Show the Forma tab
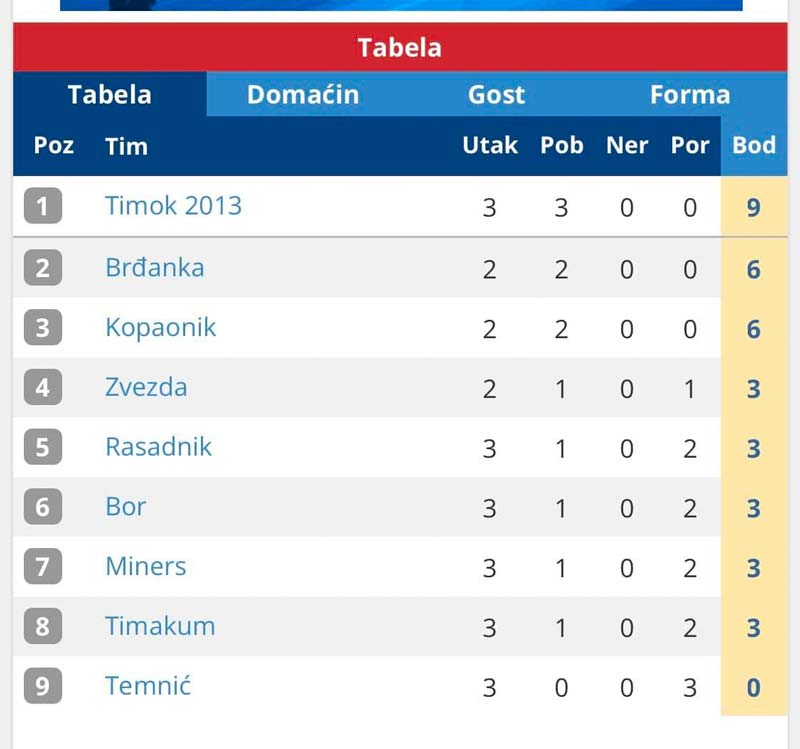Screen dimensions: 800x749 click(690, 95)
